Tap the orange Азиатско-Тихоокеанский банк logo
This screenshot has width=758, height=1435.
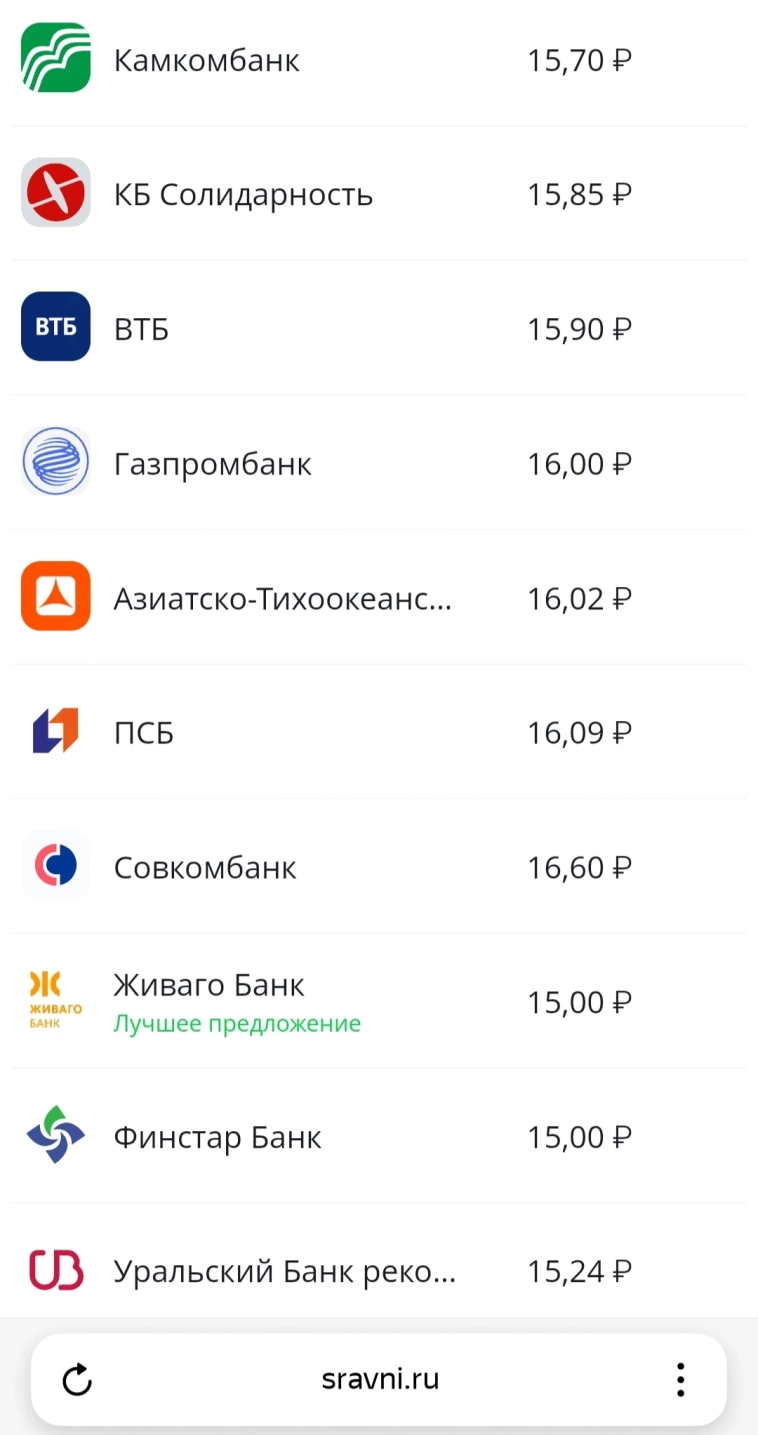click(55, 597)
